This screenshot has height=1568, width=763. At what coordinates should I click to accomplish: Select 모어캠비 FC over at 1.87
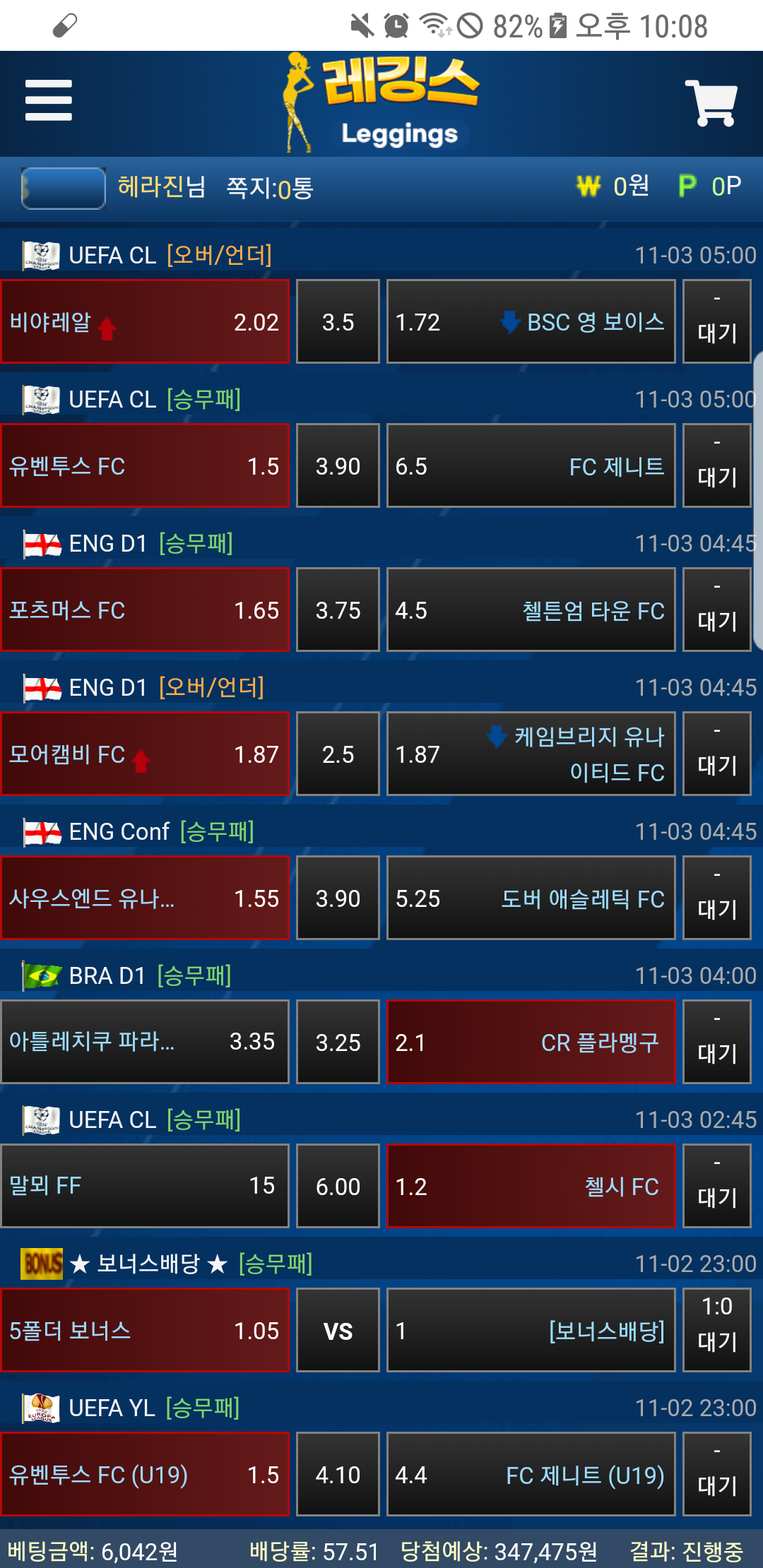[x=145, y=754]
